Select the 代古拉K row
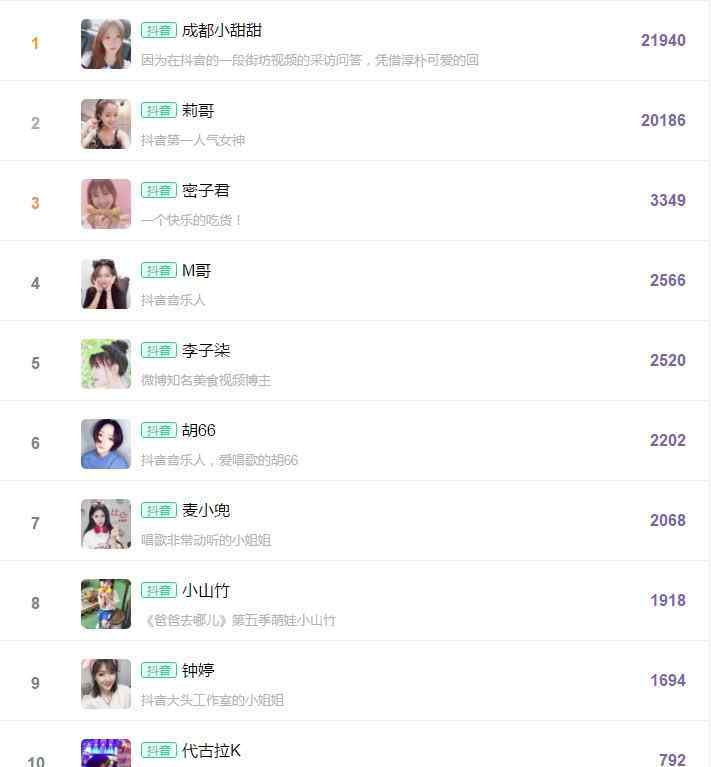711x767 pixels. tap(211, 750)
